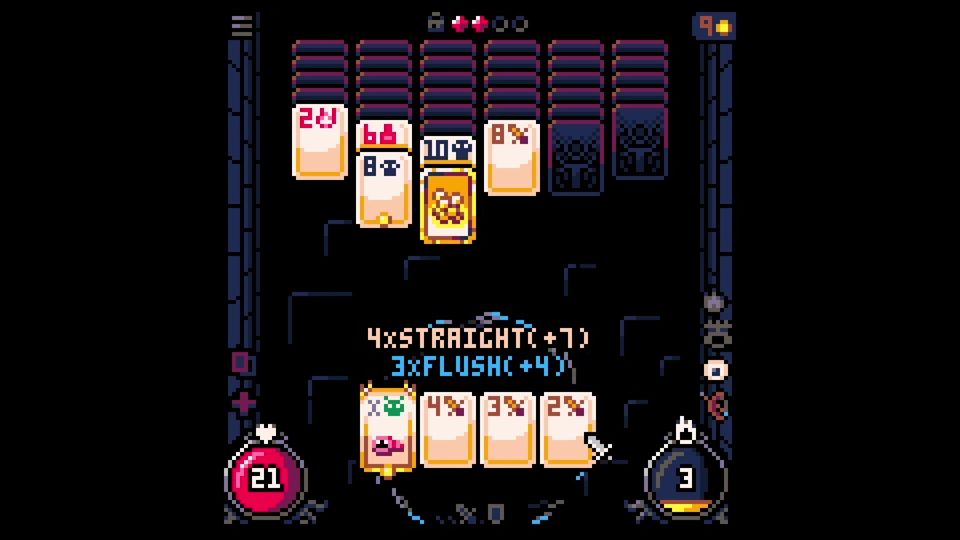Select the 2 card in the first column

[x=320, y=143]
